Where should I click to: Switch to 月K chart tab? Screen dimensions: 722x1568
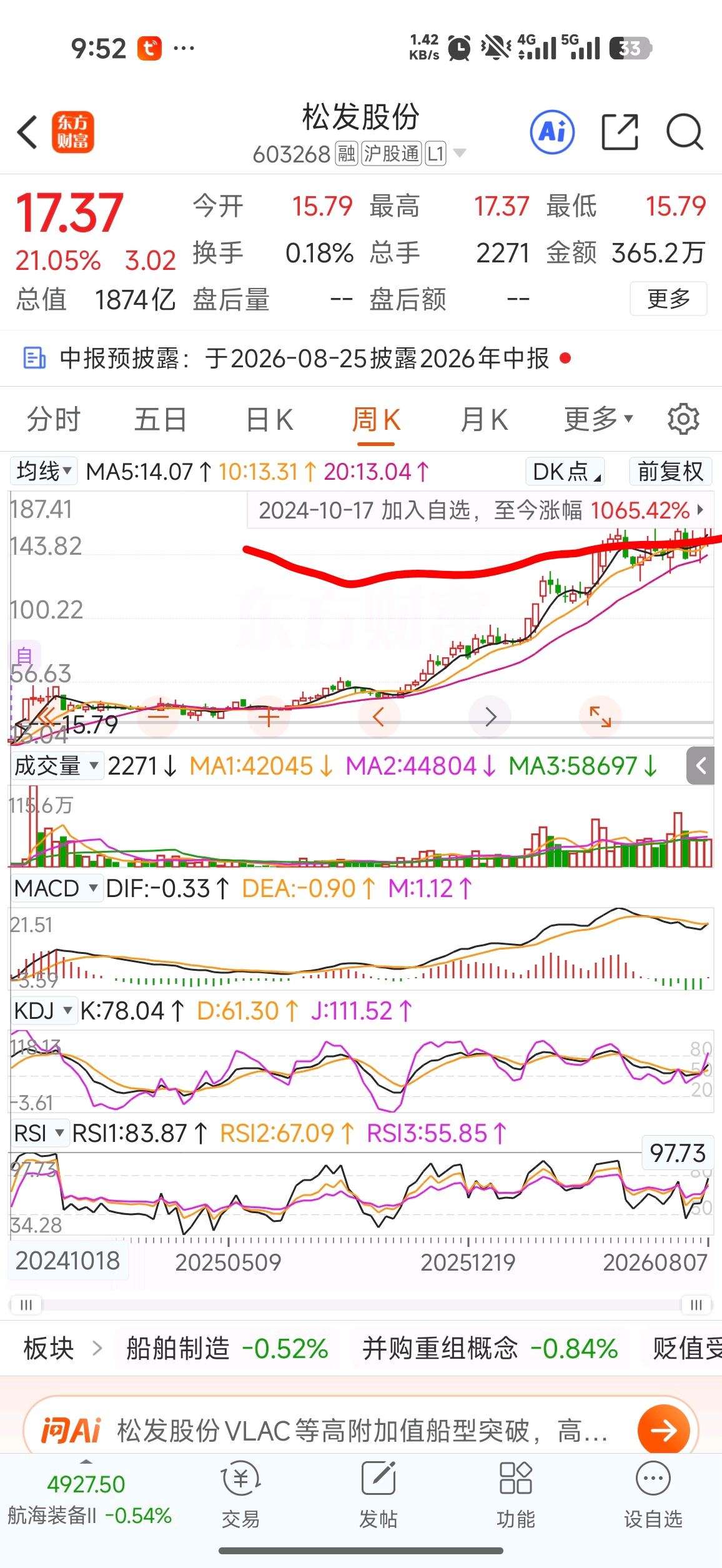[484, 419]
